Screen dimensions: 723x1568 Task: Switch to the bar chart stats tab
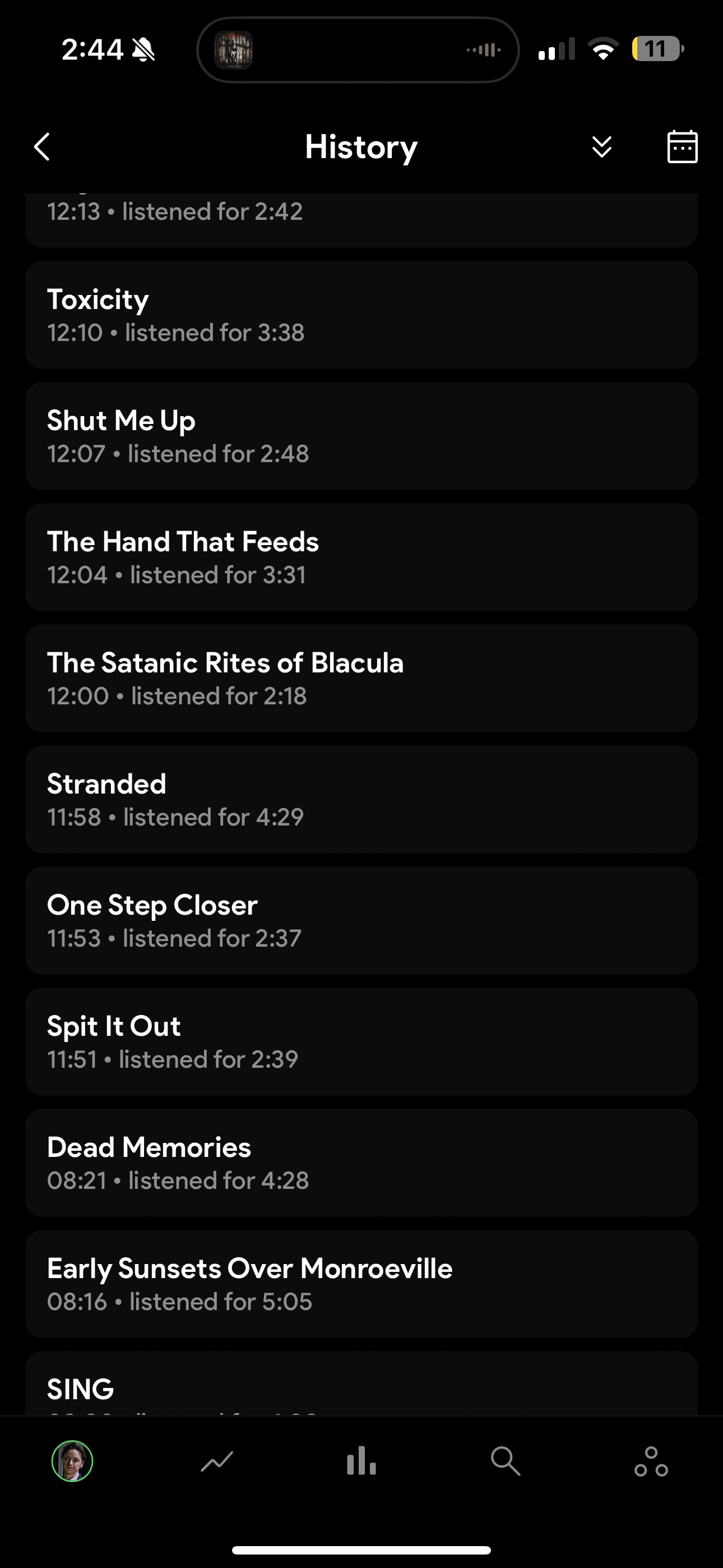(x=361, y=1461)
